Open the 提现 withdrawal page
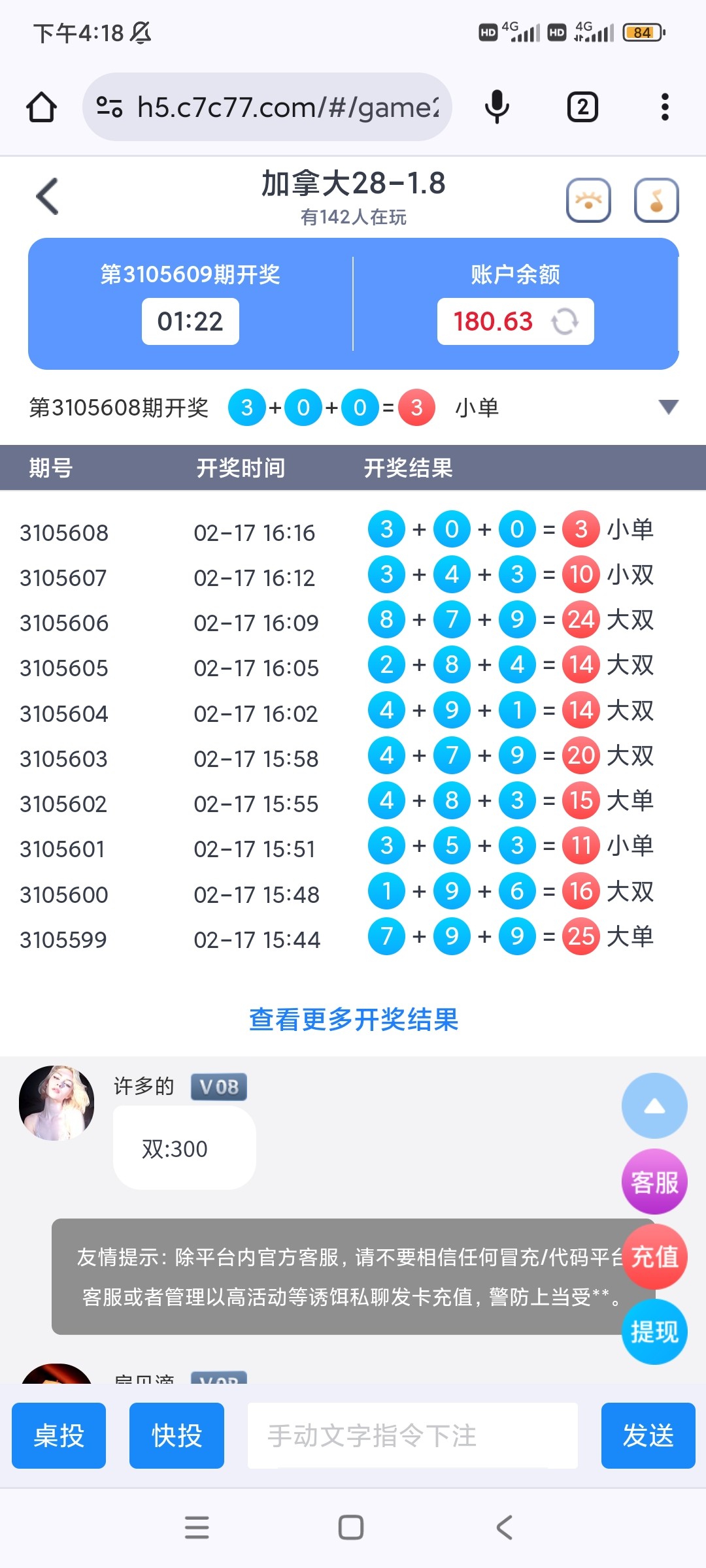This screenshot has height=1568, width=706. (654, 1333)
